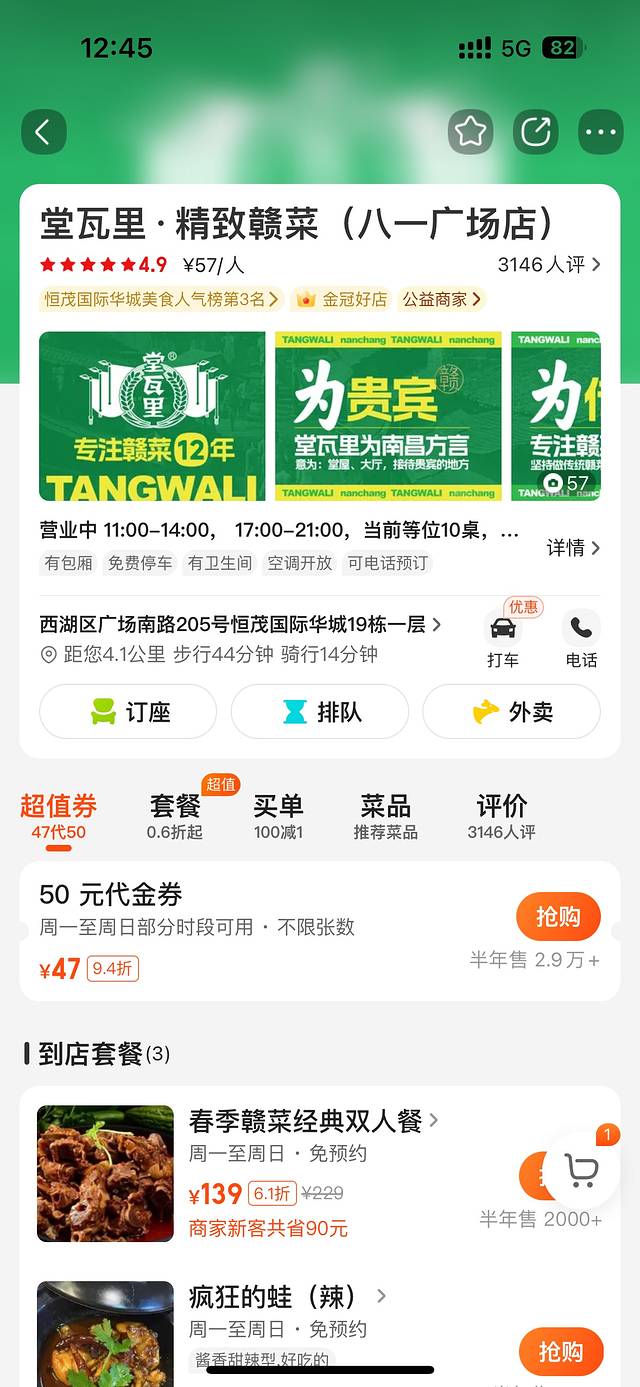Open the 恒茂国际华城美食人气榜第3名 ranking tag
The width and height of the screenshot is (640, 1387).
pos(160,299)
